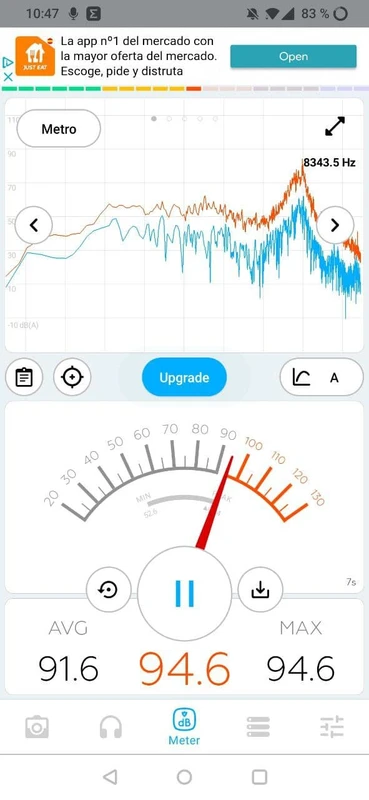Open the settings sliders tab
Viewport: 369px width, 800px height.
point(332,727)
